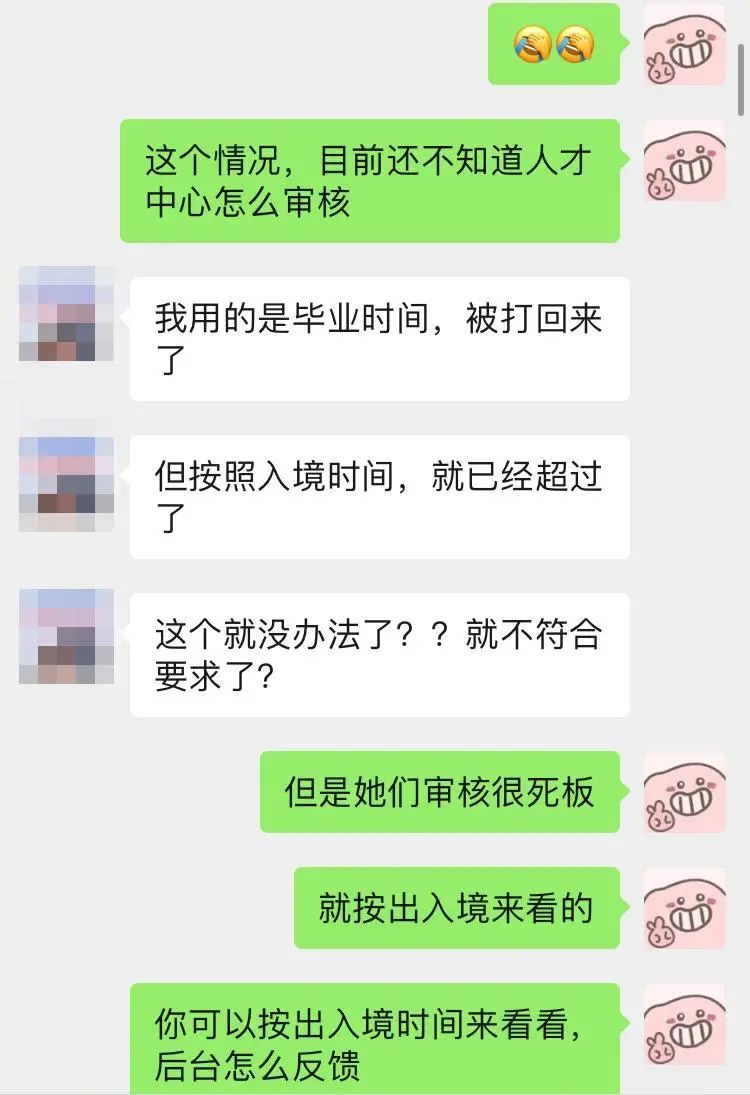View profile from avatar beside '但是她们审核很死板'
This screenshot has width=750, height=1095.
coord(684,792)
